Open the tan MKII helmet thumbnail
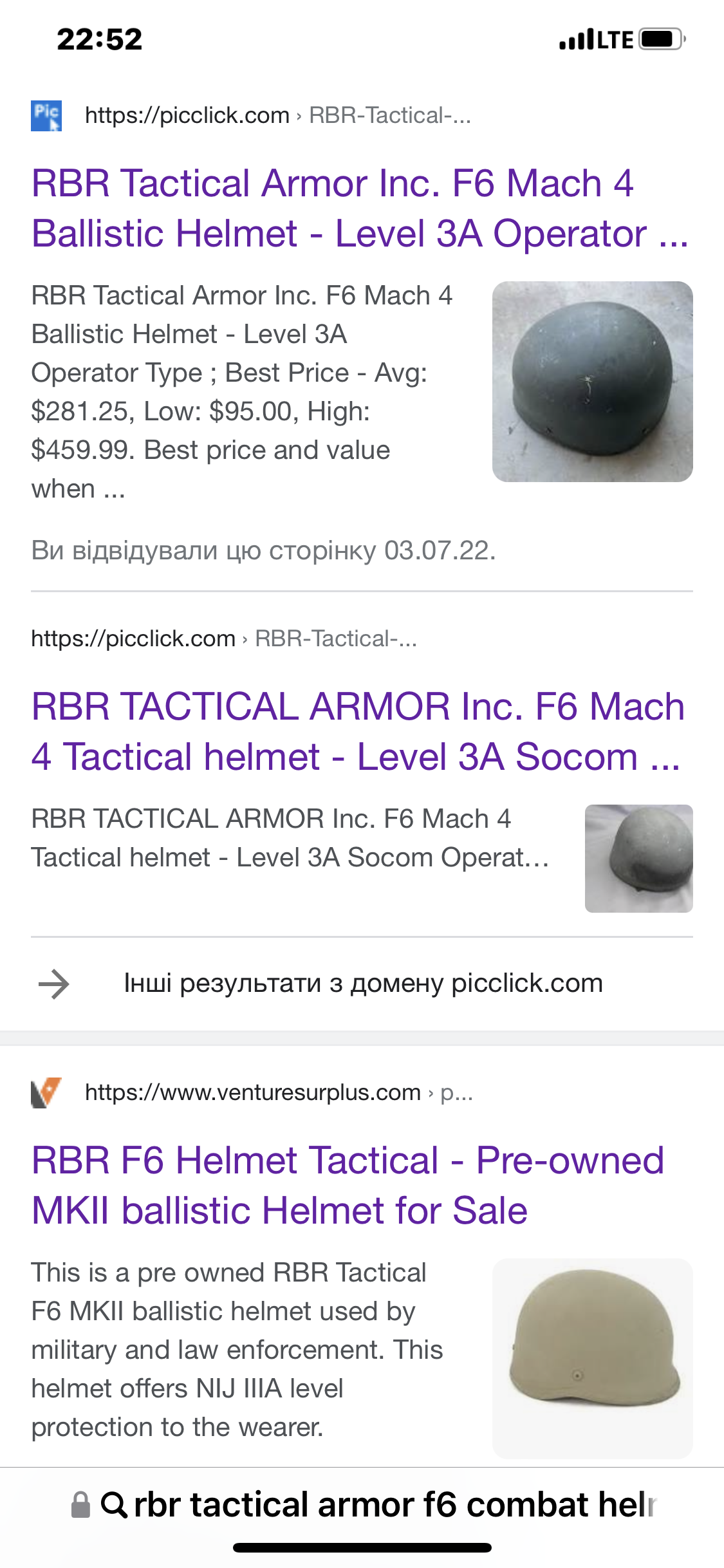Image resolution: width=724 pixels, height=1568 pixels. 592,1358
